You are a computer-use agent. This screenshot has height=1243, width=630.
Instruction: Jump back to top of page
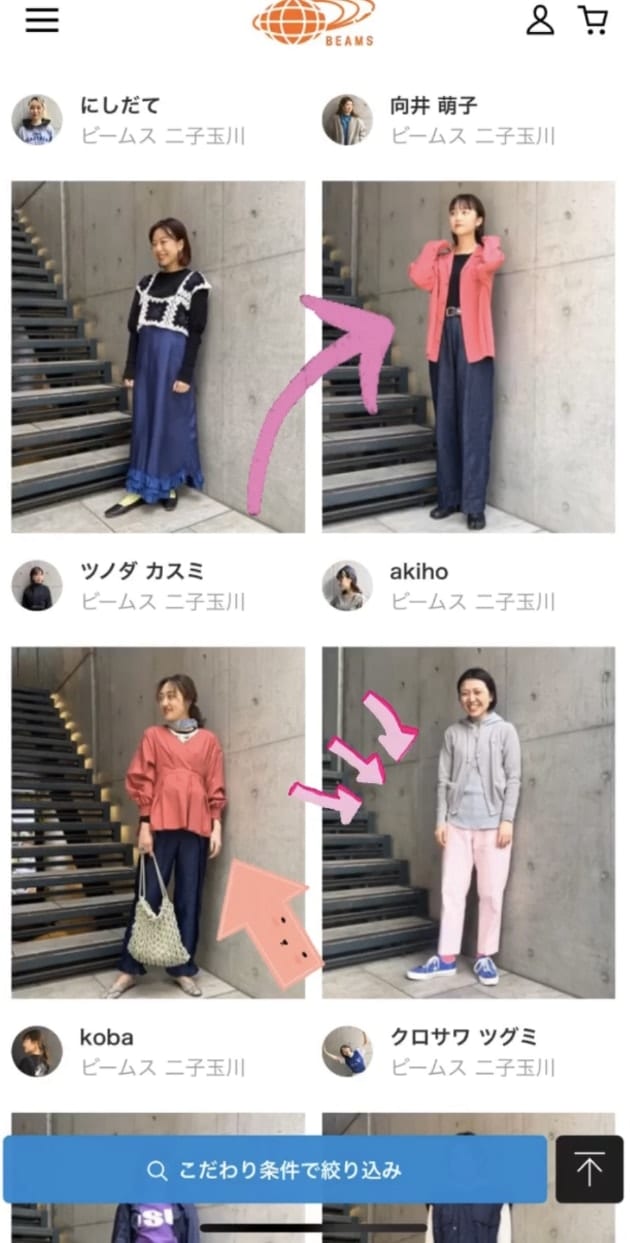[589, 1169]
